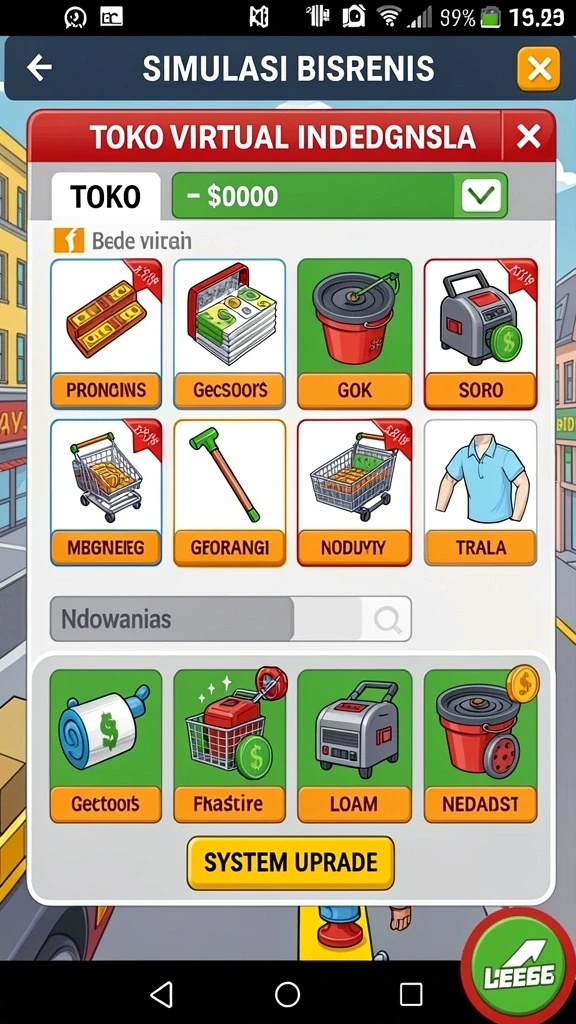The height and width of the screenshot is (1024, 576).
Task: Dismiss the Toko Virtual dialog
Action: tap(528, 136)
